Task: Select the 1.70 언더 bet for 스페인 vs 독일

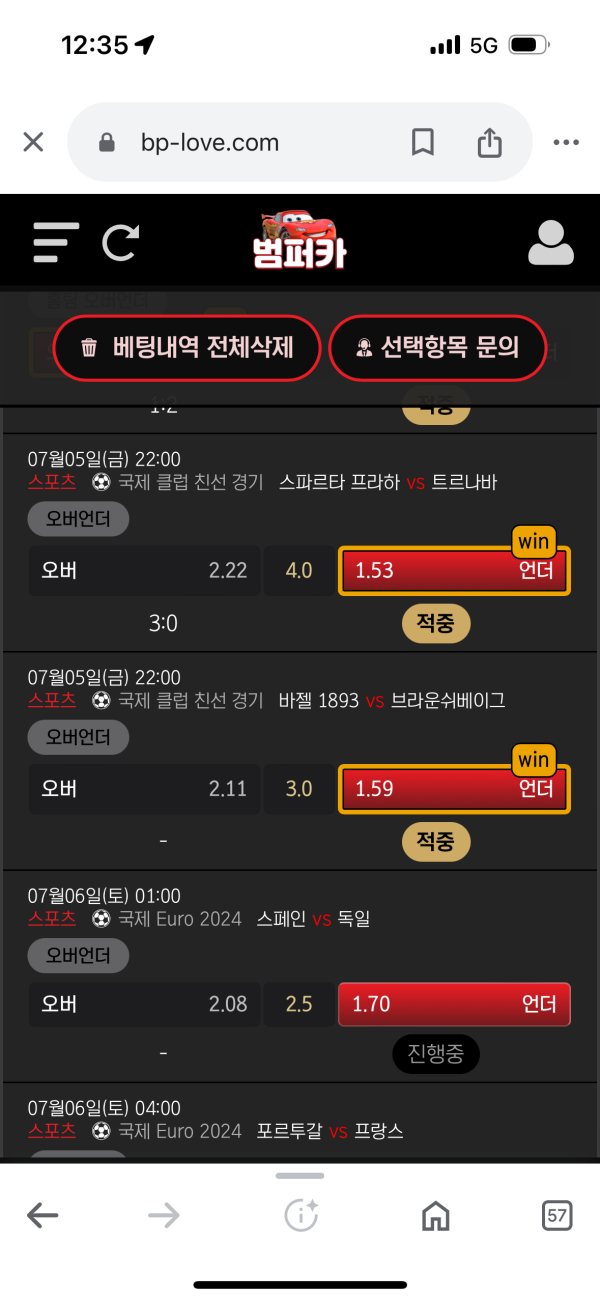Action: (x=454, y=1004)
